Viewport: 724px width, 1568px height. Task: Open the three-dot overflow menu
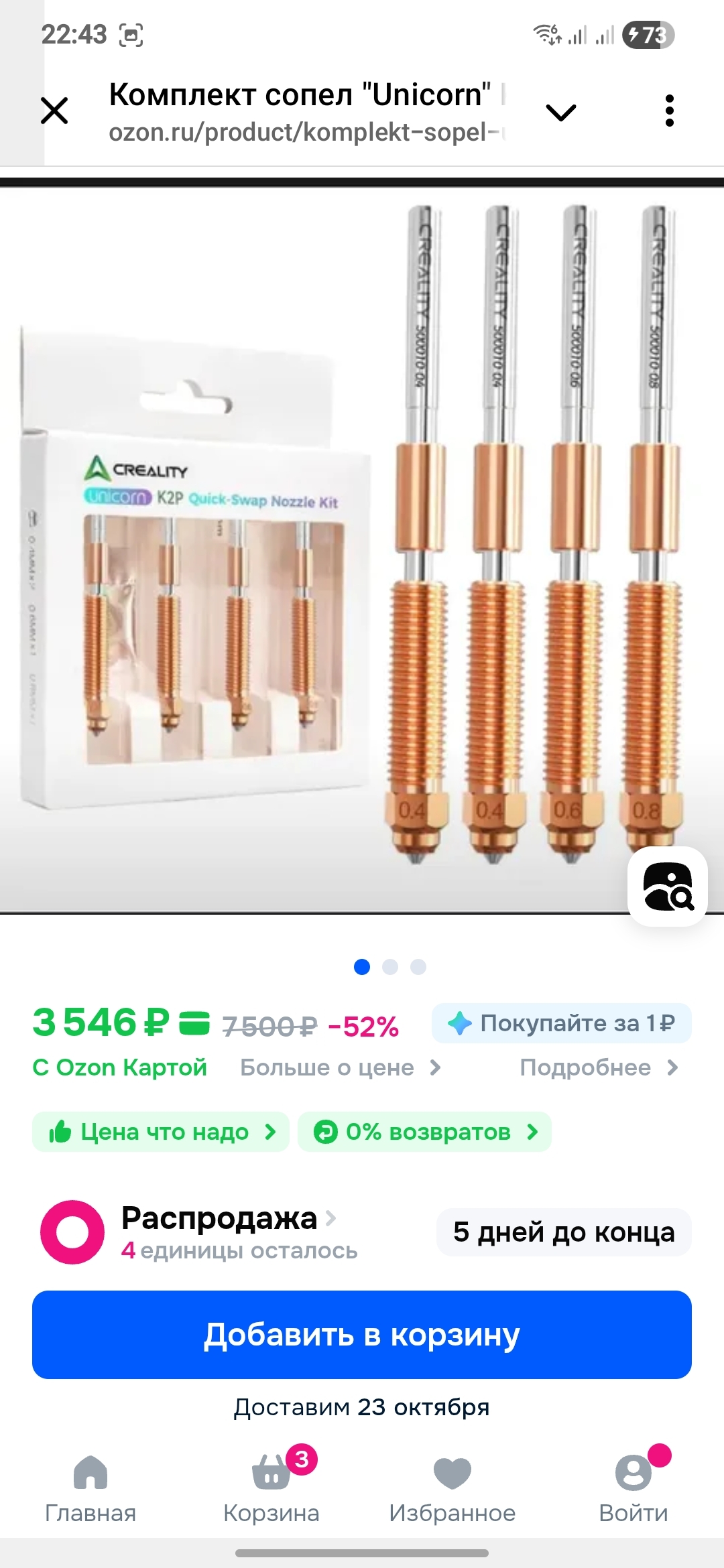[669, 111]
